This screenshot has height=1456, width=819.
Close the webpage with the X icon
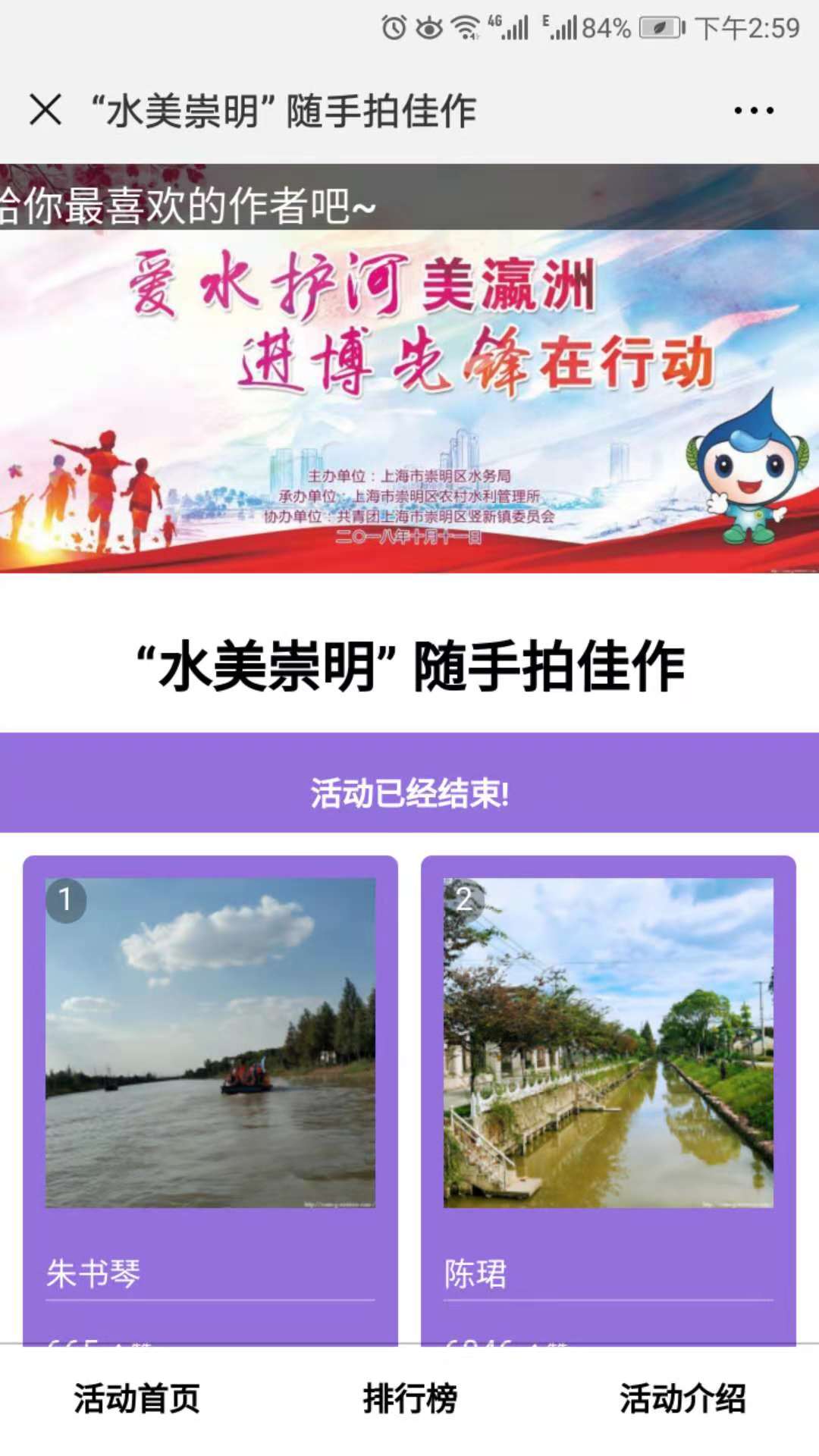coord(45,110)
